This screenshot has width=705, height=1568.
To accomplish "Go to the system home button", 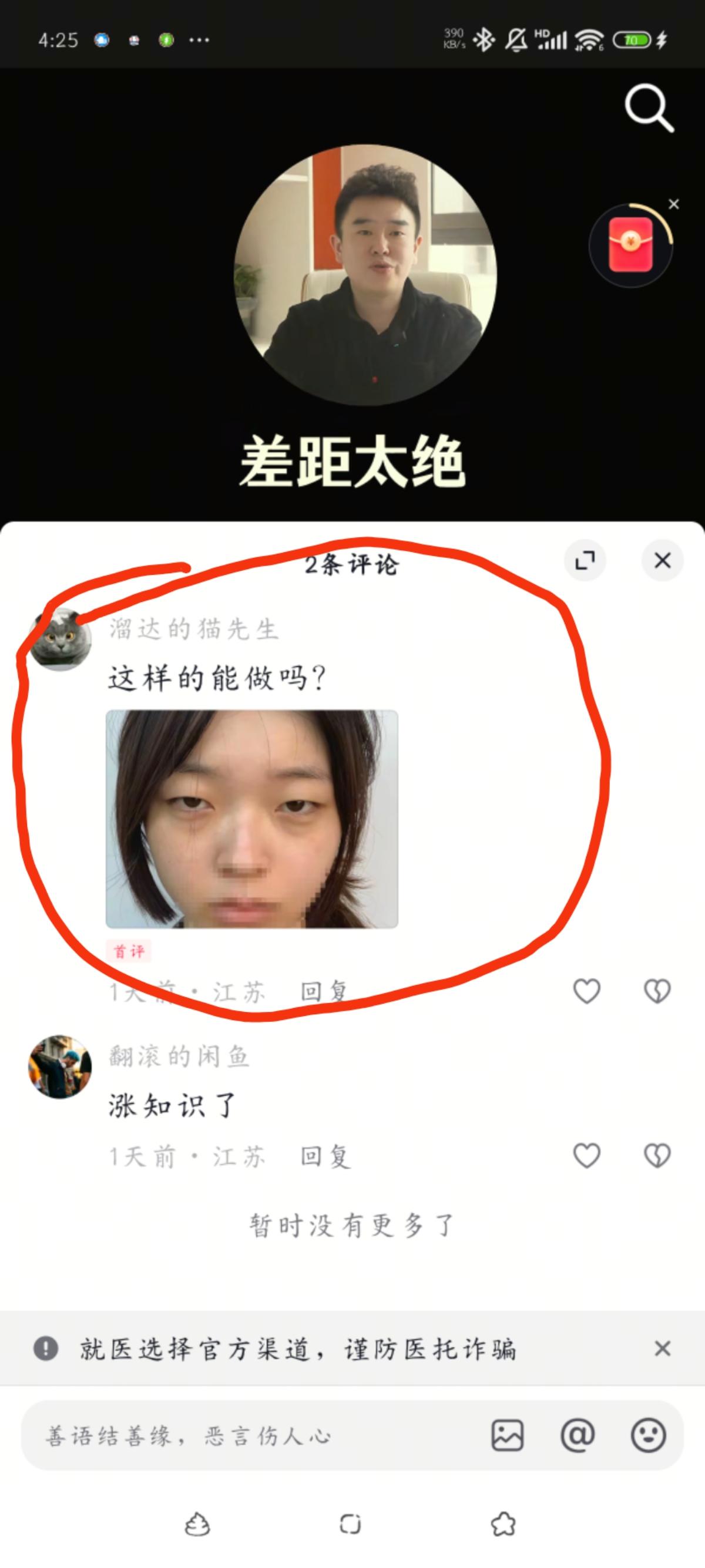I will pos(350,1523).
